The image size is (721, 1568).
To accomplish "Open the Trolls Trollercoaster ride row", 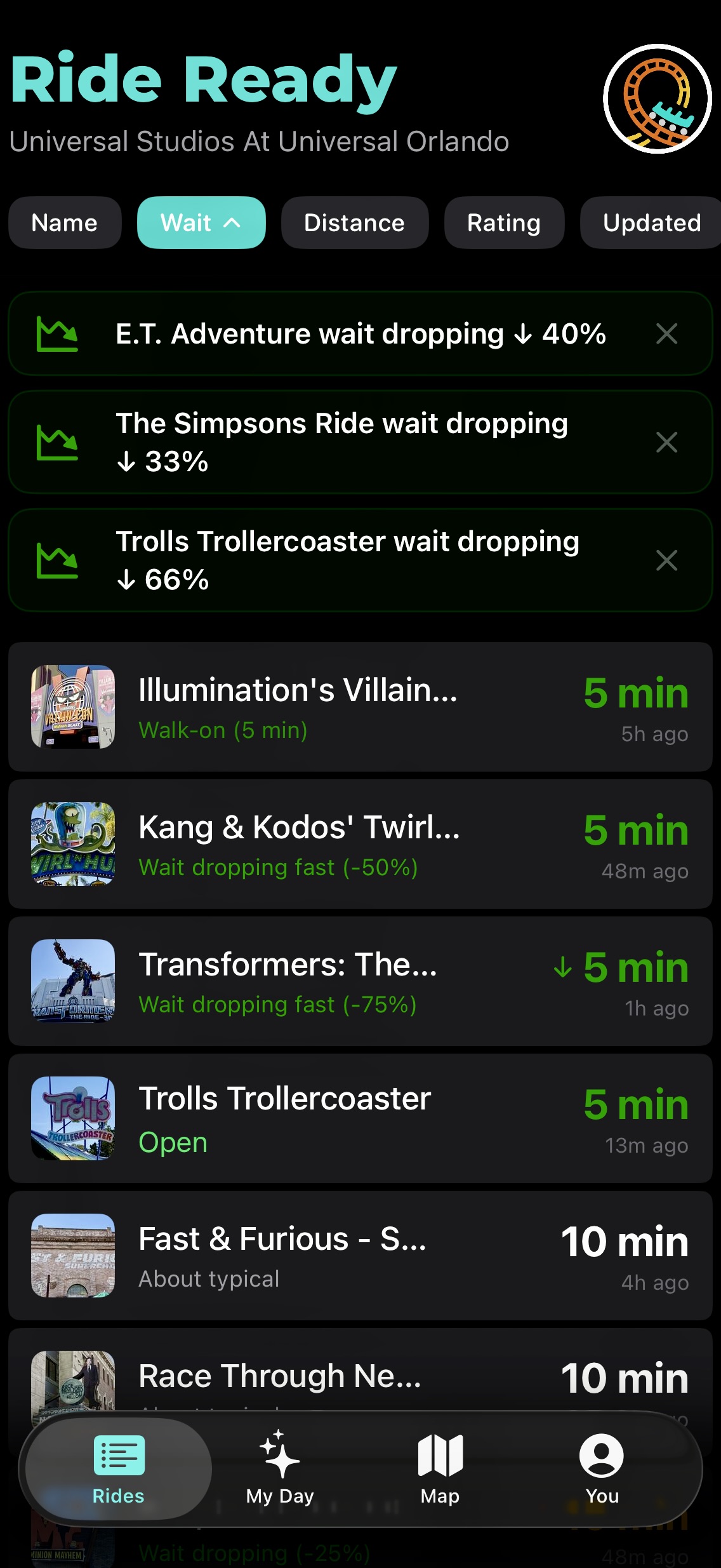I will [360, 1118].
